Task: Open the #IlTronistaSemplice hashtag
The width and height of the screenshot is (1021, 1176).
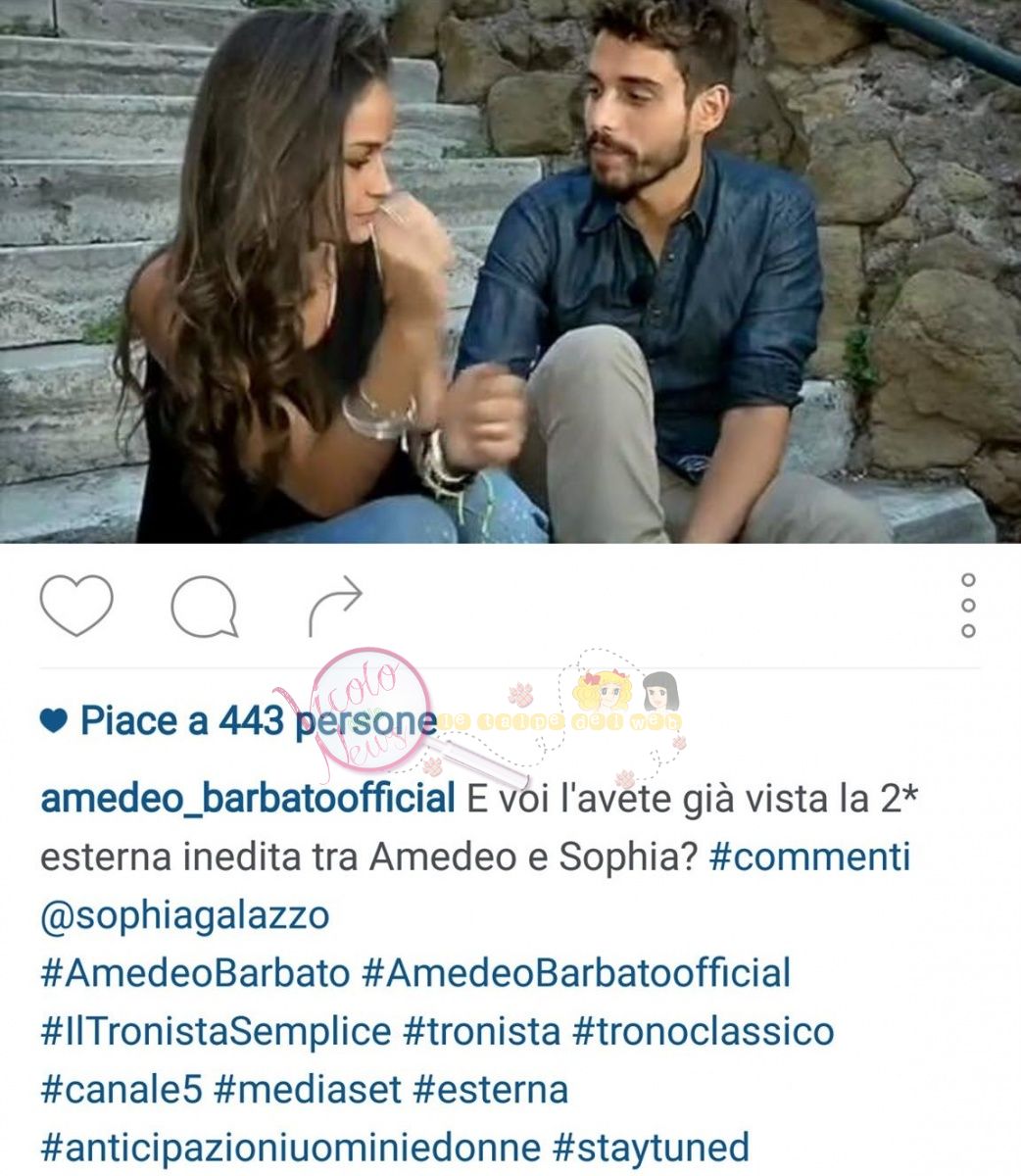Action: (x=216, y=1031)
